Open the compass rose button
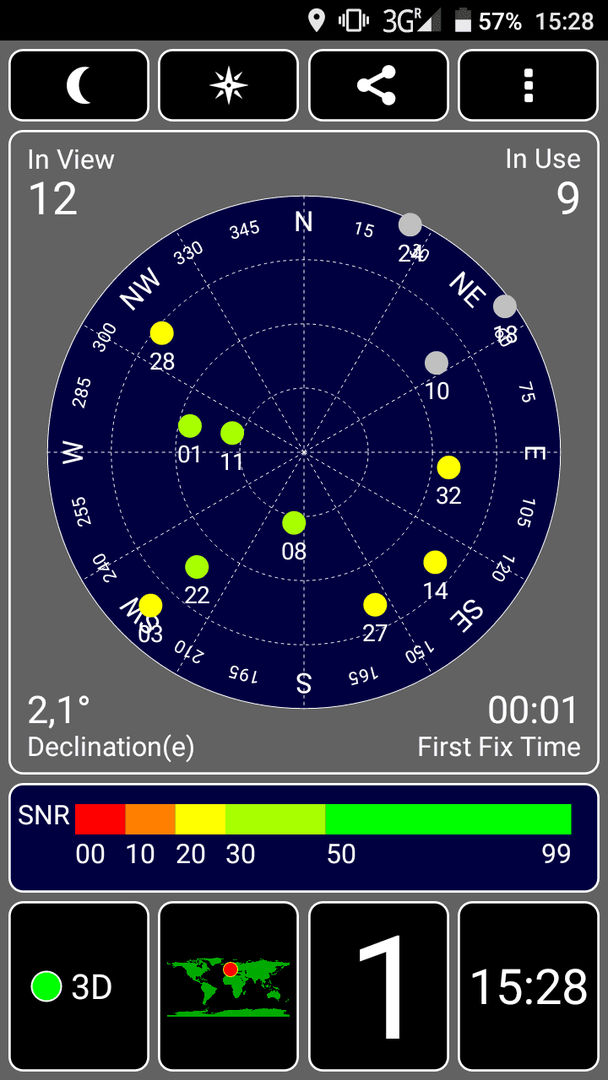Screen dimensions: 608x1080 pos(229,85)
